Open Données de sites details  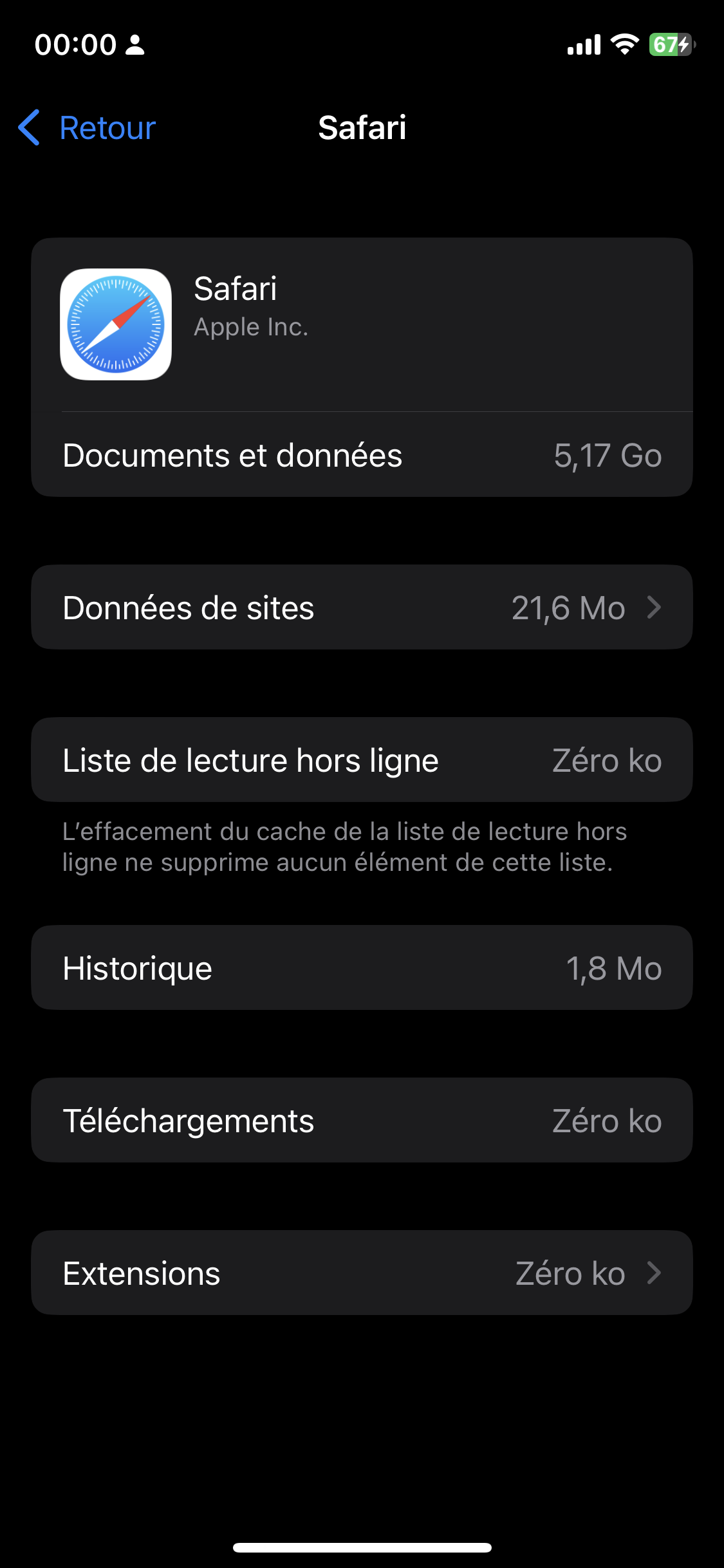[362, 608]
